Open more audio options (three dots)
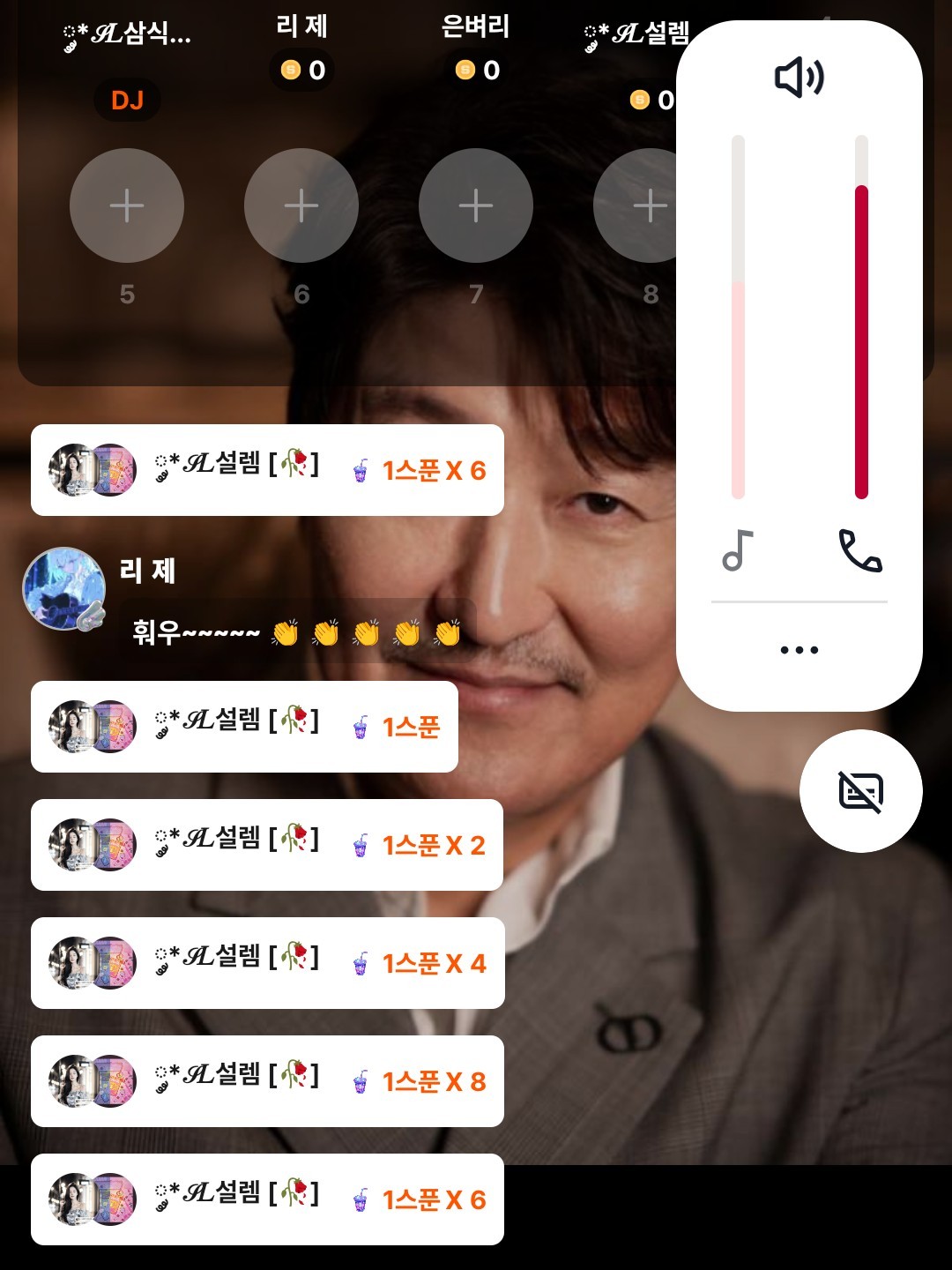This screenshot has height=1270, width=952. pos(799,651)
